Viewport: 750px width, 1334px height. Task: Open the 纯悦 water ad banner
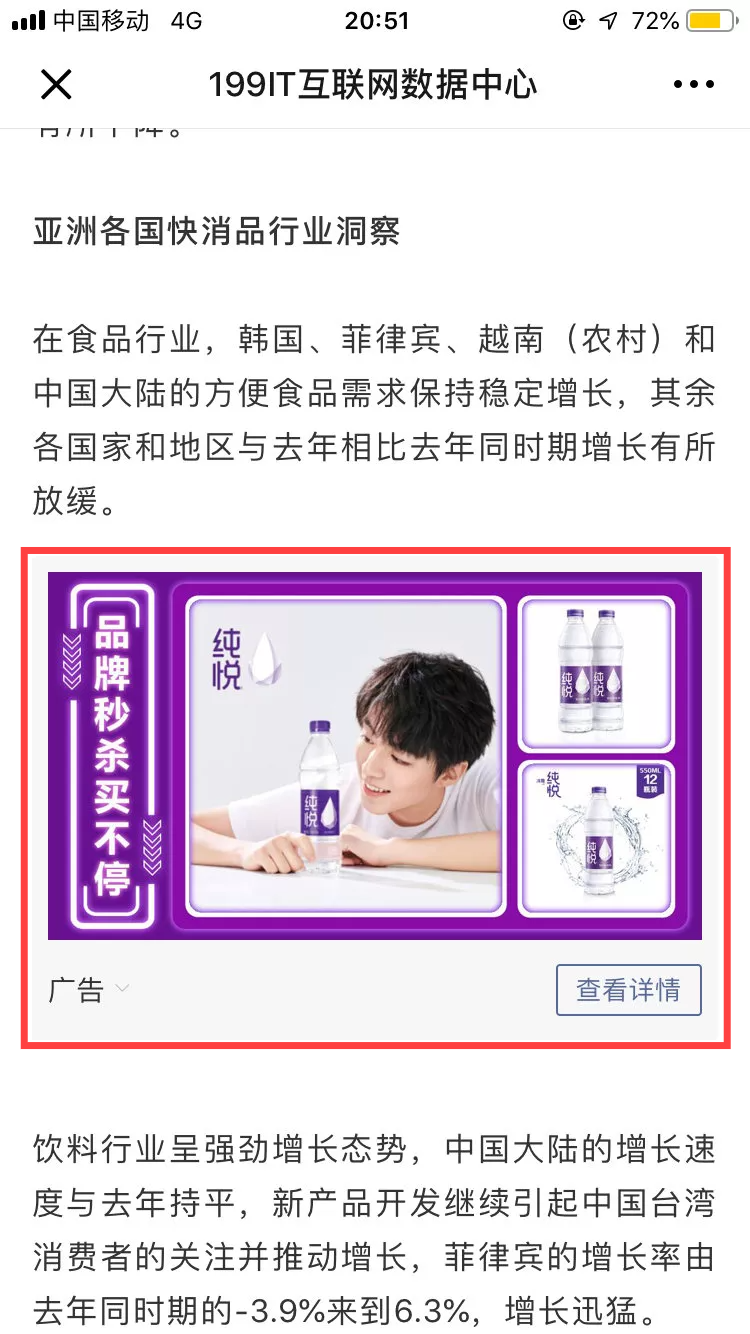pyautogui.click(x=374, y=755)
